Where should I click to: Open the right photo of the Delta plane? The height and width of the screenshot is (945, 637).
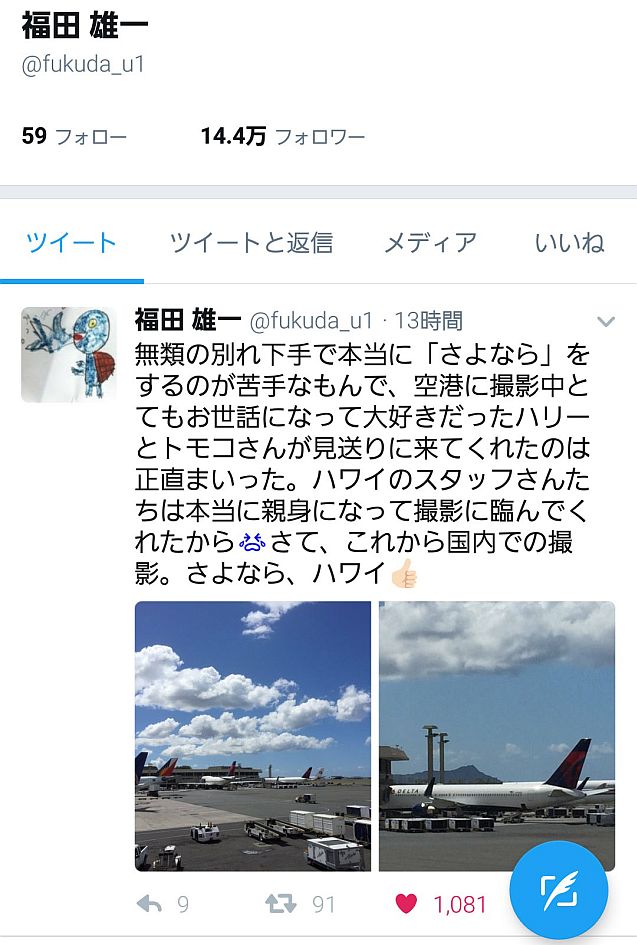click(497, 736)
